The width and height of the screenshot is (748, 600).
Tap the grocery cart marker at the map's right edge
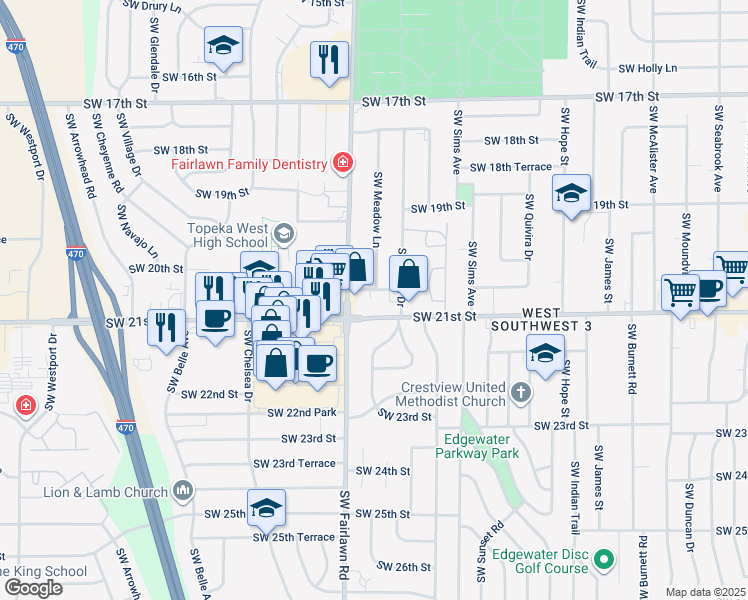tap(733, 268)
